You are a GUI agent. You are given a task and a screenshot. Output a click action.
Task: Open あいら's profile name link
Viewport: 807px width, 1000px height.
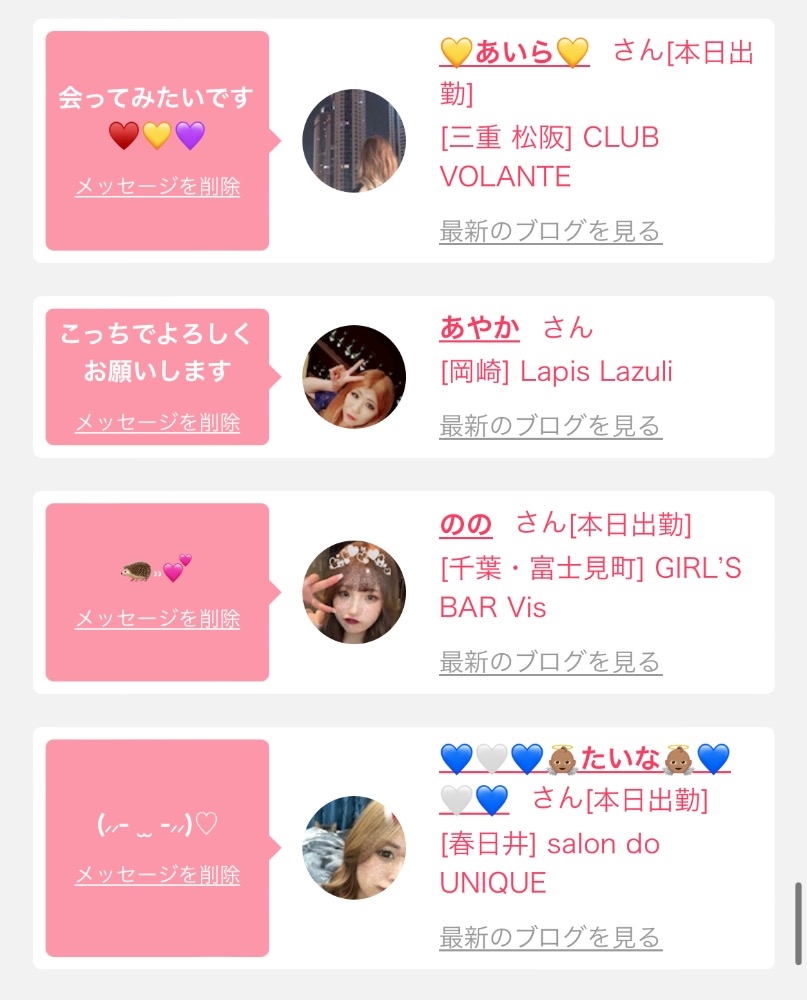(x=514, y=52)
